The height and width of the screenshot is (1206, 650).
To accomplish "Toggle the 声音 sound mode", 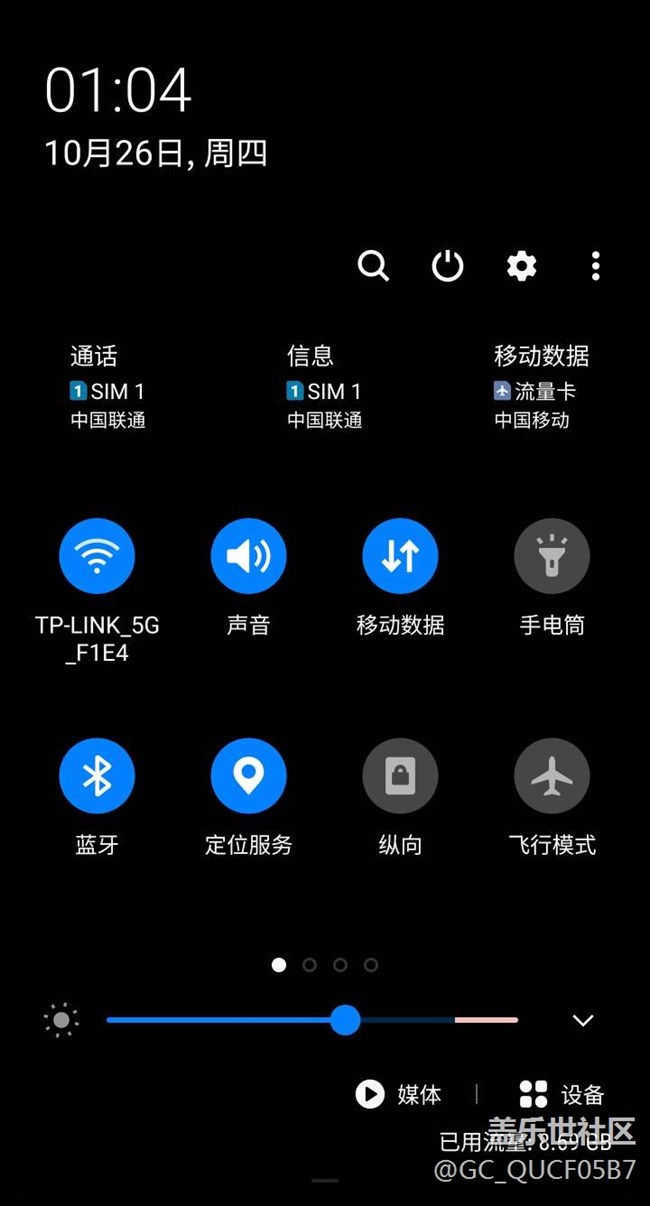I will click(x=248, y=556).
